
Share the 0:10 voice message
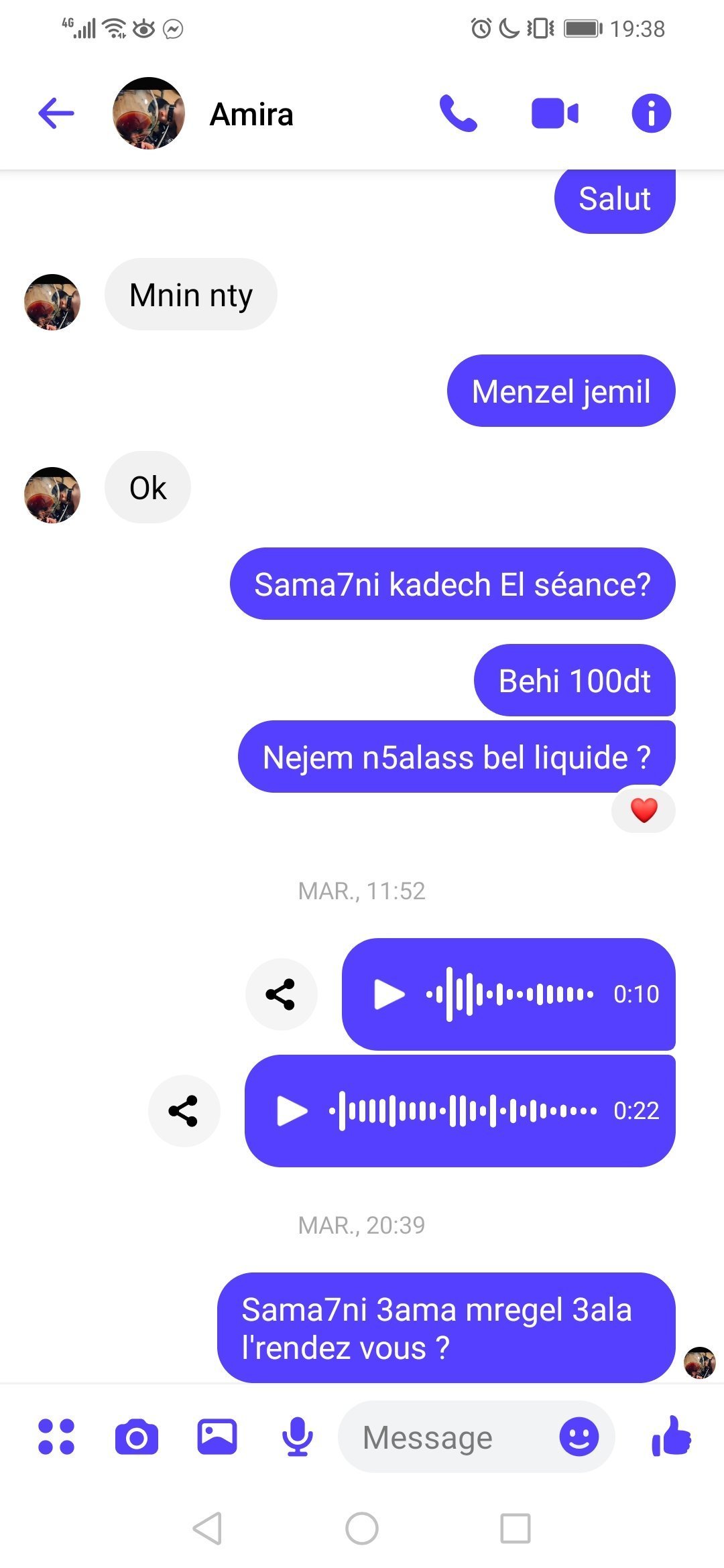point(281,994)
